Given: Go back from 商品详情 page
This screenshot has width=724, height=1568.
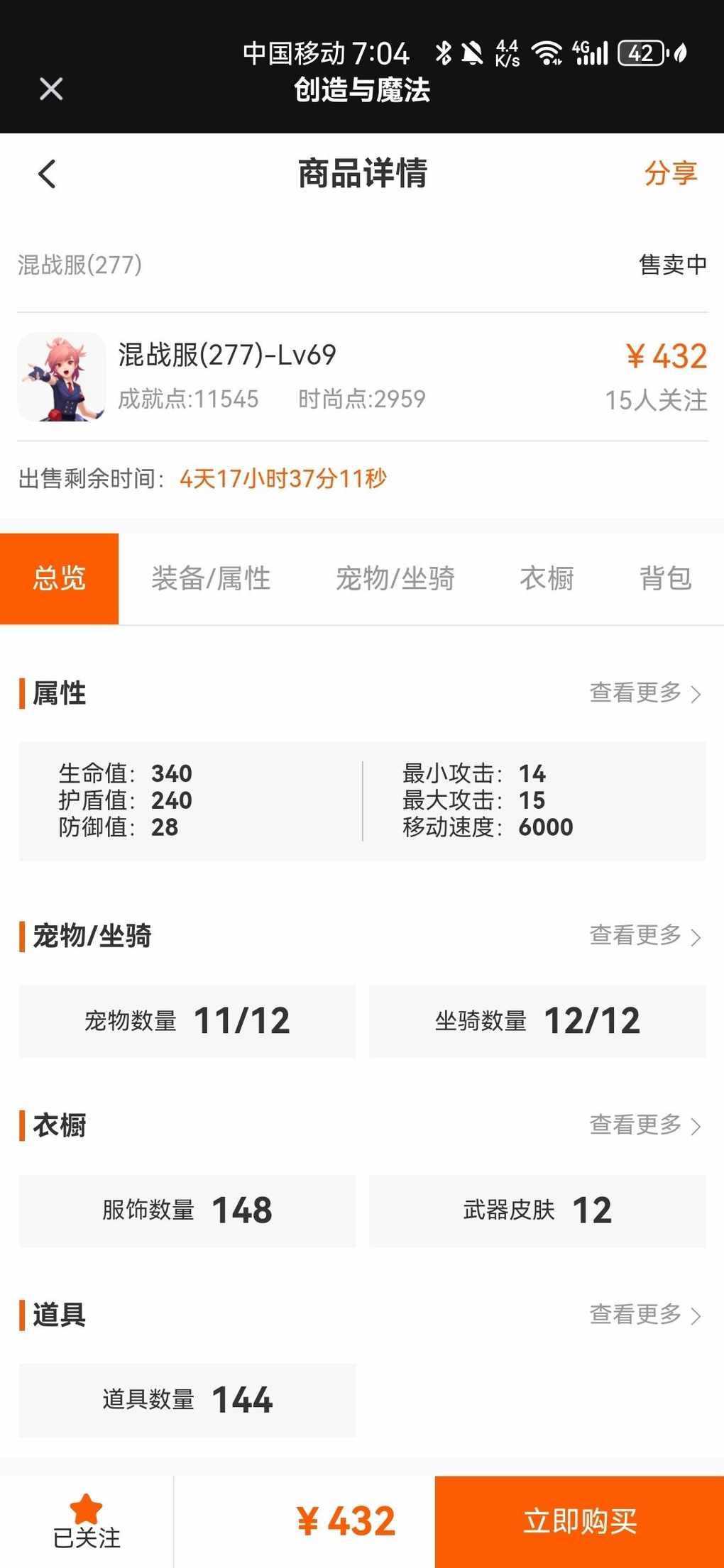Looking at the screenshot, I should [47, 174].
